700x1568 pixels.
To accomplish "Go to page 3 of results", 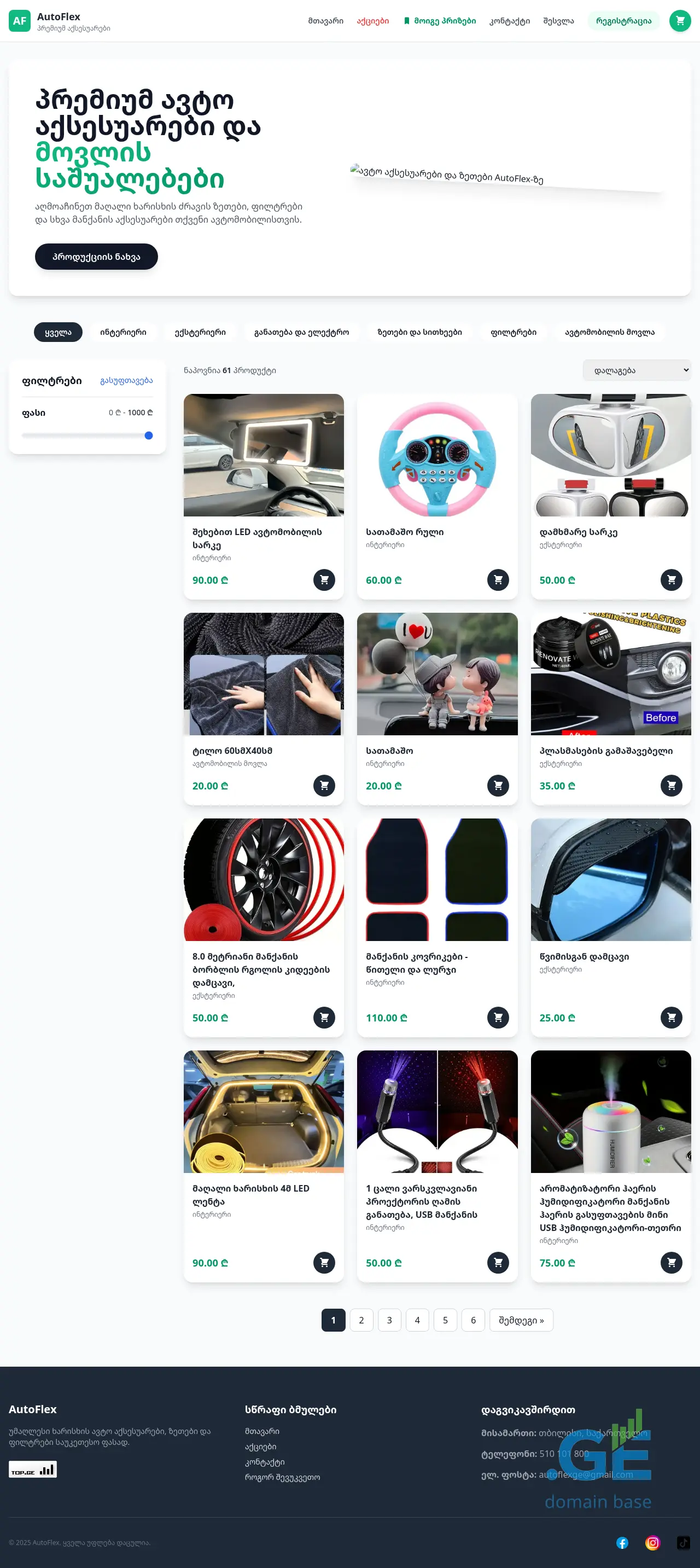I will 389,1320.
